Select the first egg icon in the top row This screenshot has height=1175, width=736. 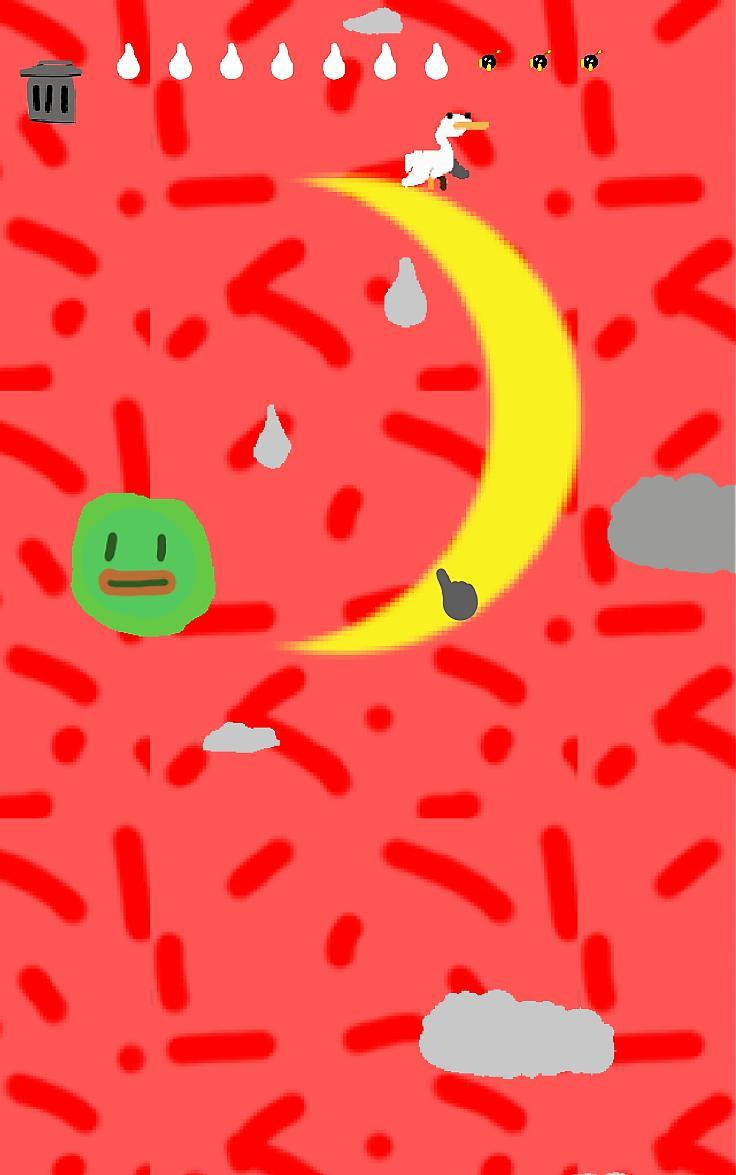pos(128,62)
